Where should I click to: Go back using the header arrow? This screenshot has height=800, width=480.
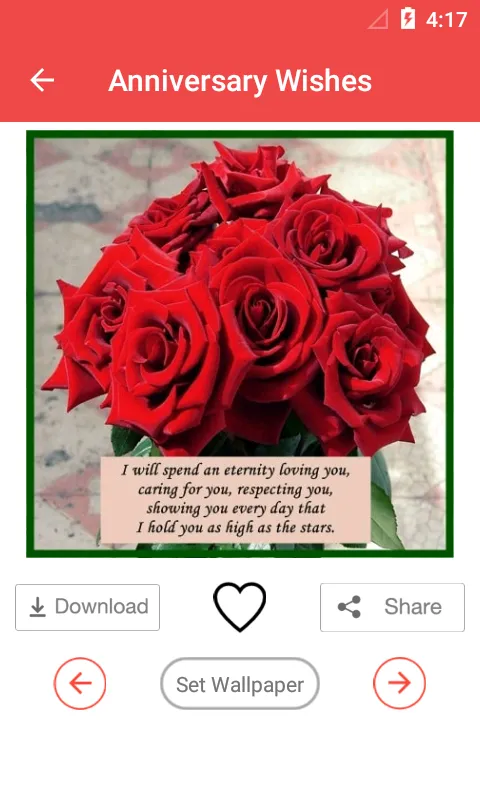click(x=42, y=81)
